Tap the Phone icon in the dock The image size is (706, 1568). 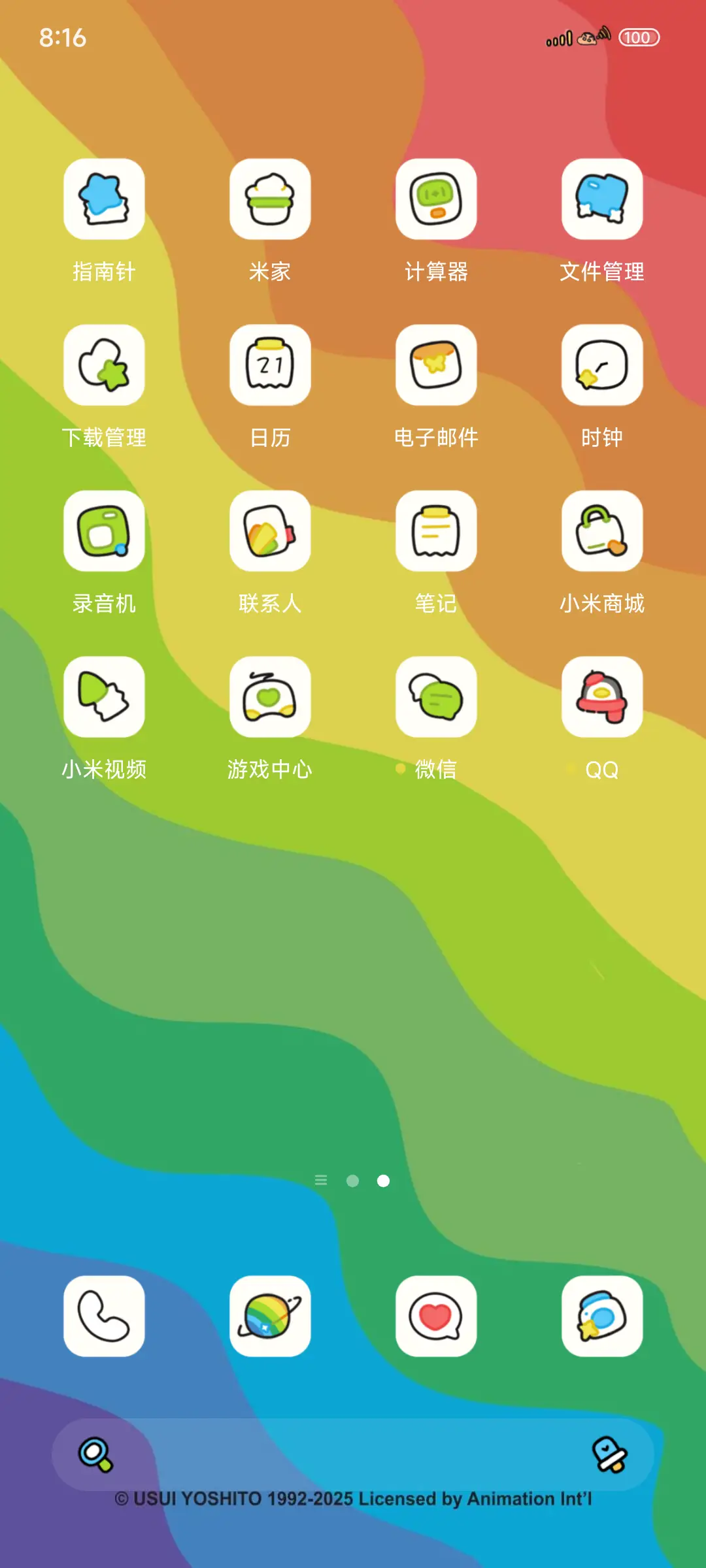(105, 1316)
